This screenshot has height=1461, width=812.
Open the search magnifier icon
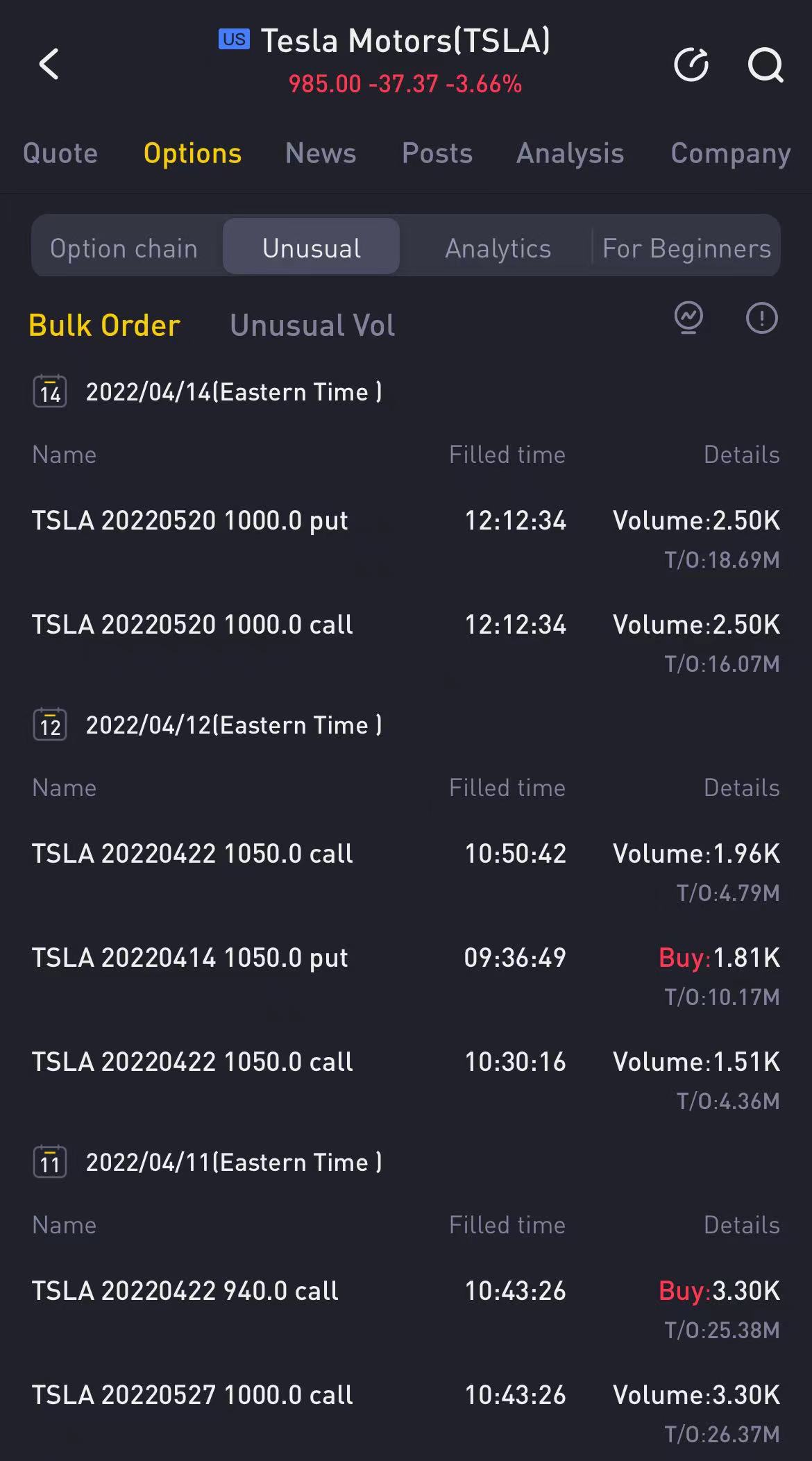pyautogui.click(x=766, y=65)
